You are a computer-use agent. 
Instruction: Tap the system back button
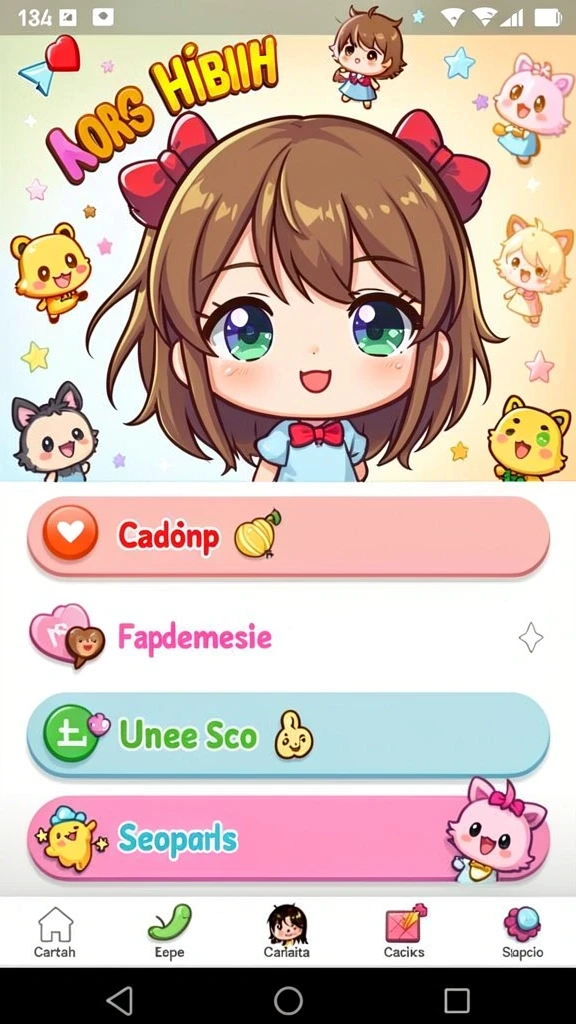pyautogui.click(x=120, y=1000)
